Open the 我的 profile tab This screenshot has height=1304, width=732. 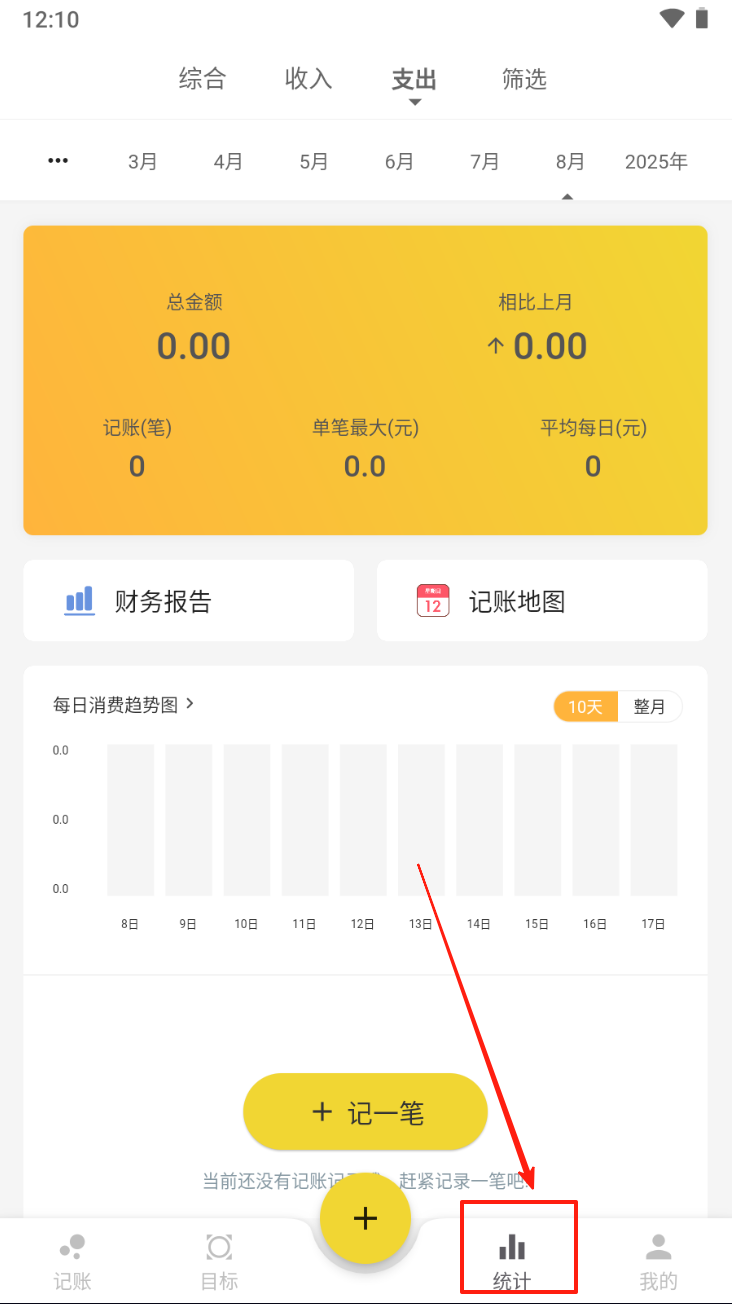coord(658,1261)
